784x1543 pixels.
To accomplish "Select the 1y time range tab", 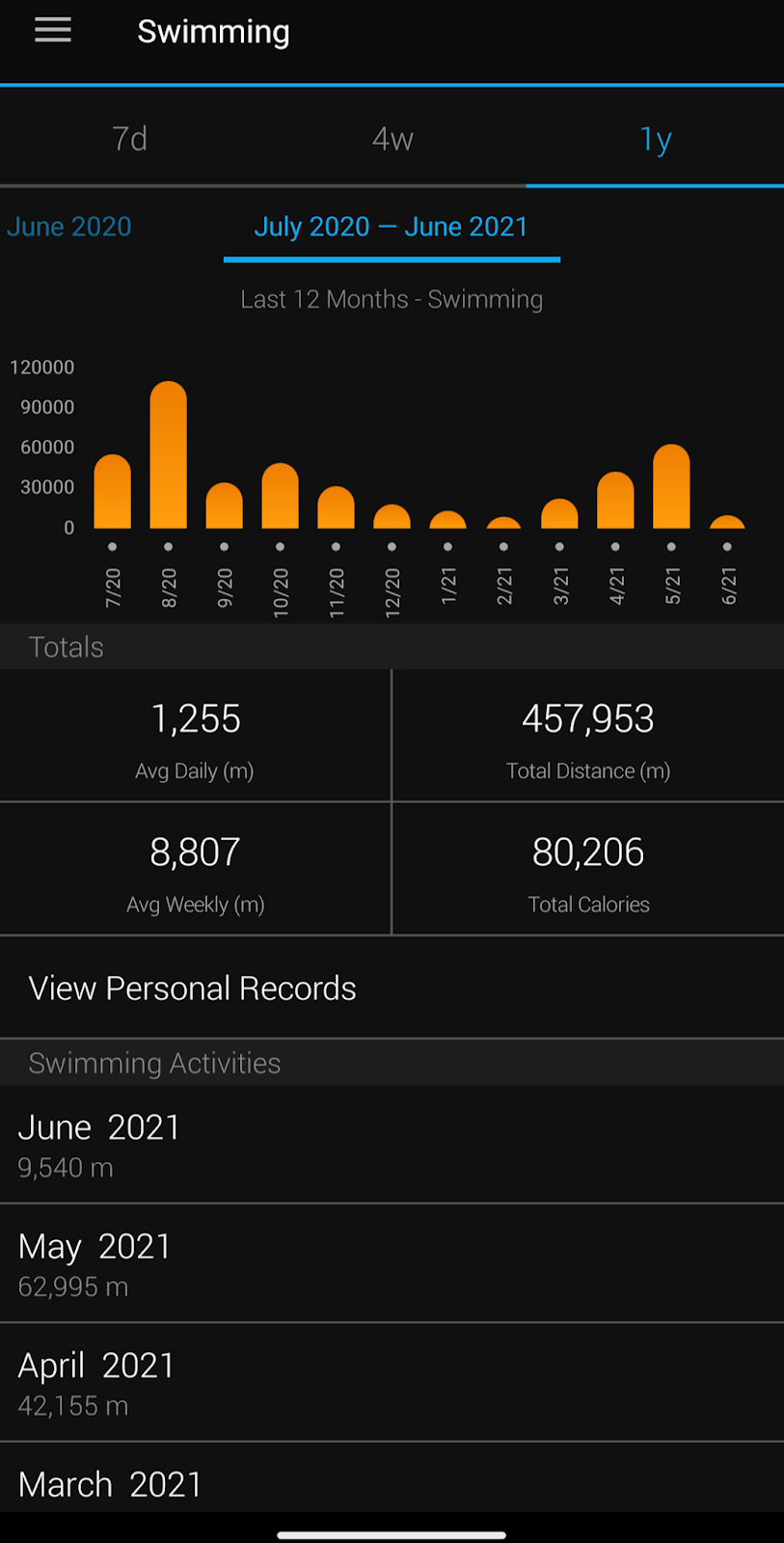I will tap(655, 139).
